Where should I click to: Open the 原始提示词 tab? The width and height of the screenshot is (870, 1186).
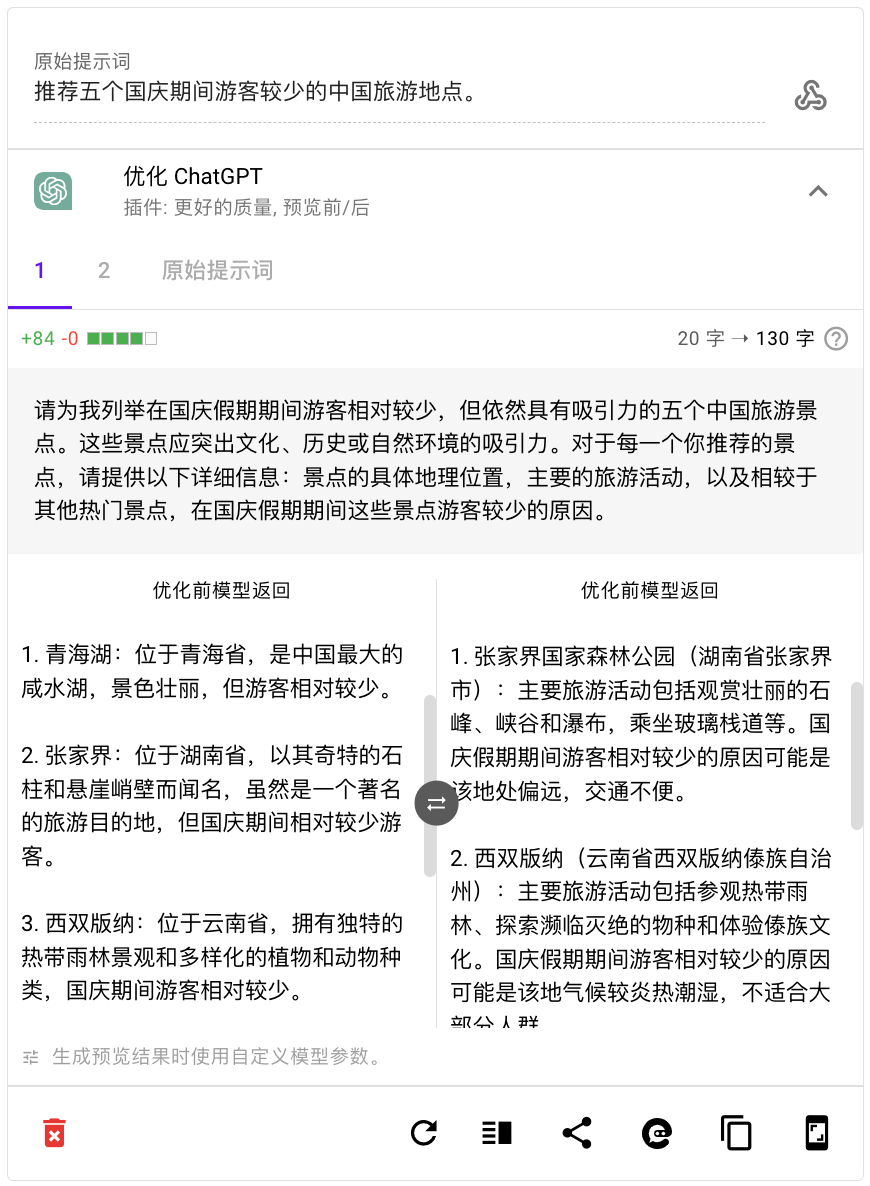tap(217, 271)
